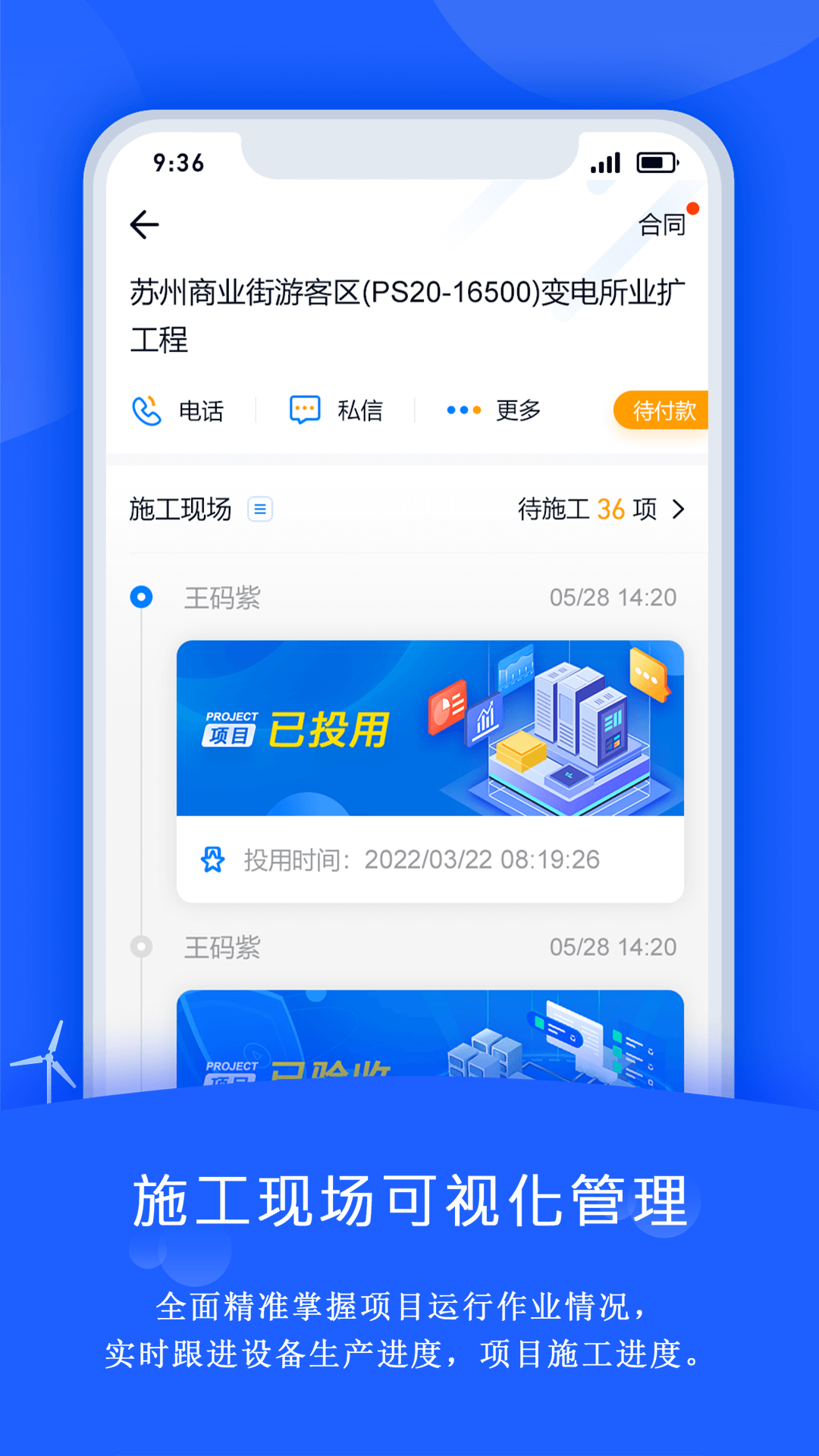
Task: Expand the 待施工 36 项 list via chevron
Action: [679, 510]
